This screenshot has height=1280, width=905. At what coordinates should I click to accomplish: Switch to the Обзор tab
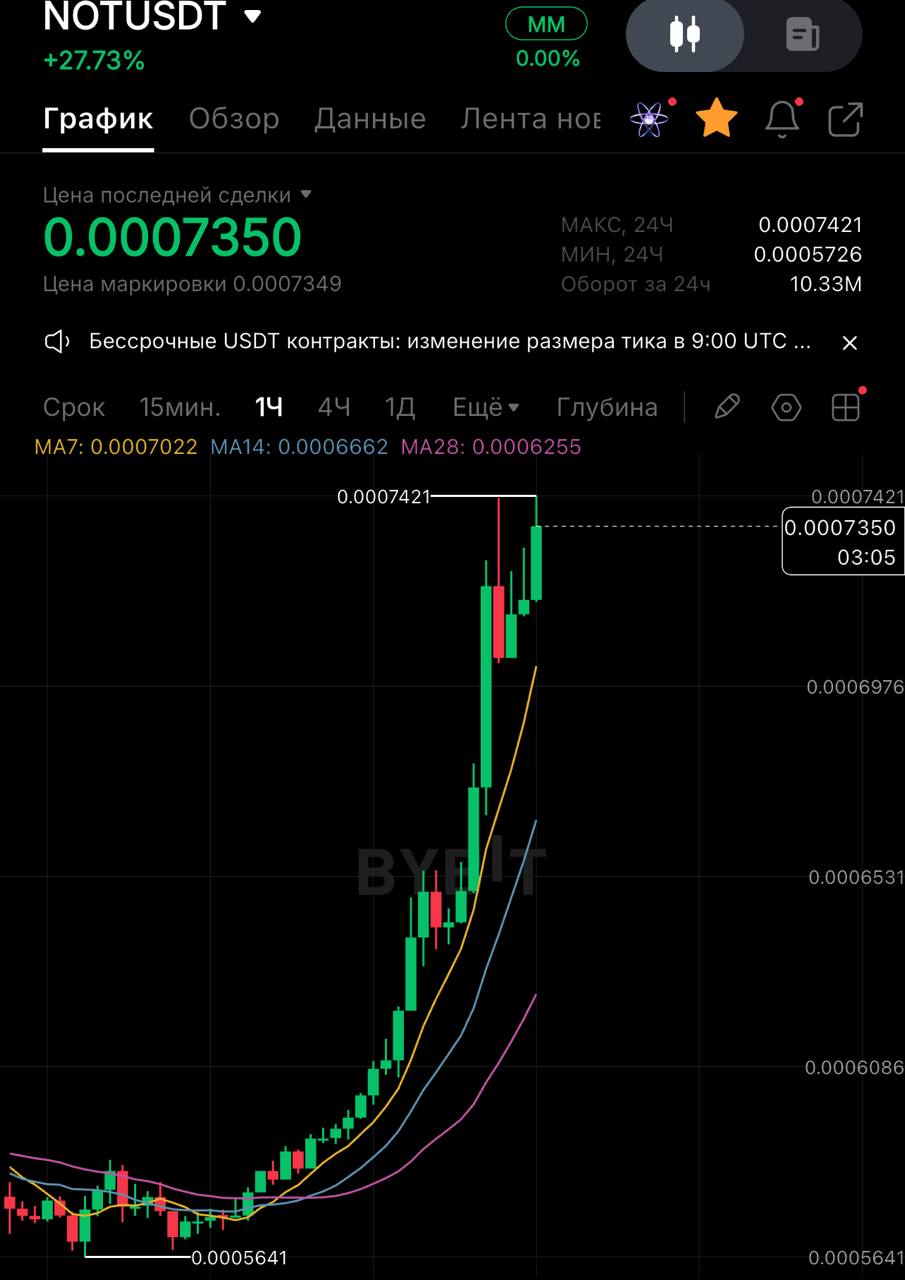point(234,119)
